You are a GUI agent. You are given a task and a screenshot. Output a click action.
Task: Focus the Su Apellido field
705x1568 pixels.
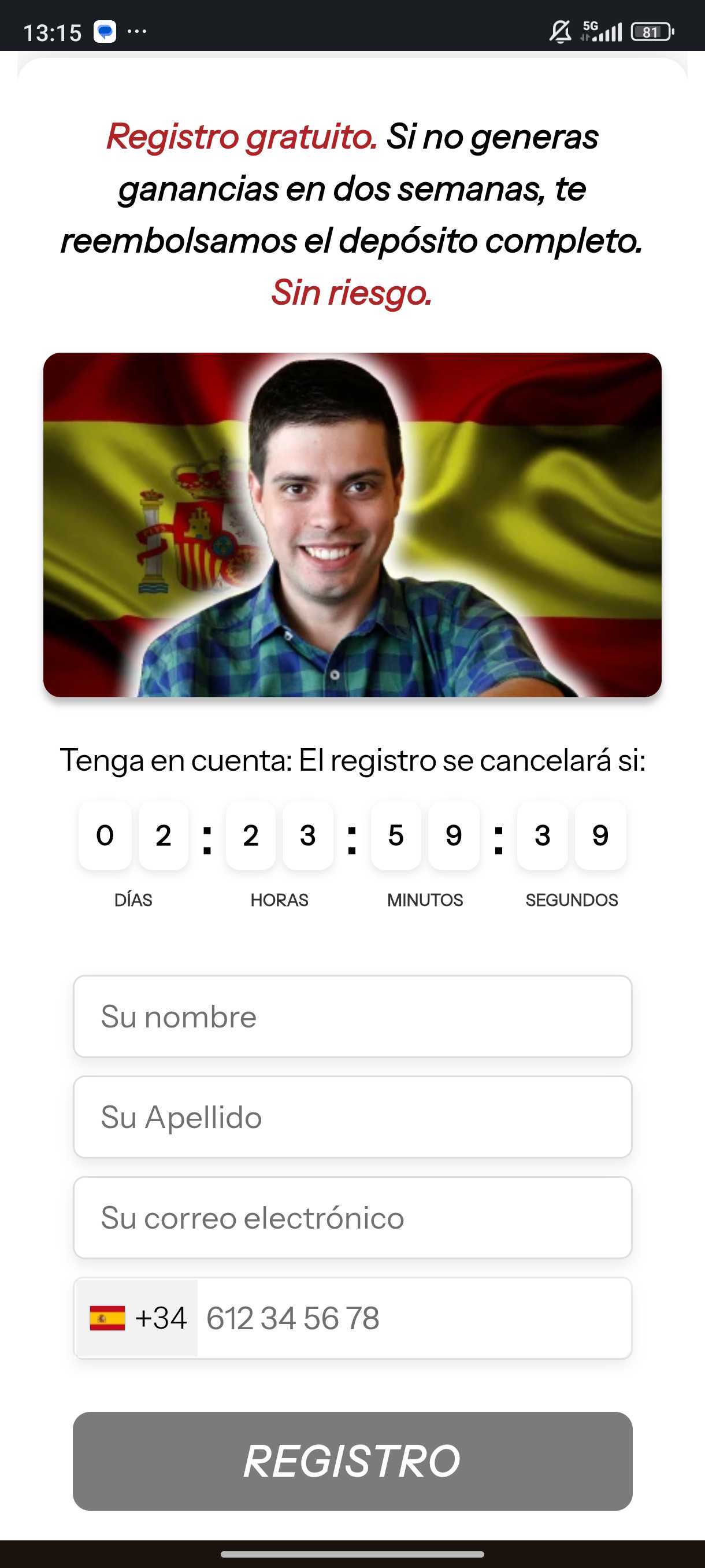(x=352, y=1116)
